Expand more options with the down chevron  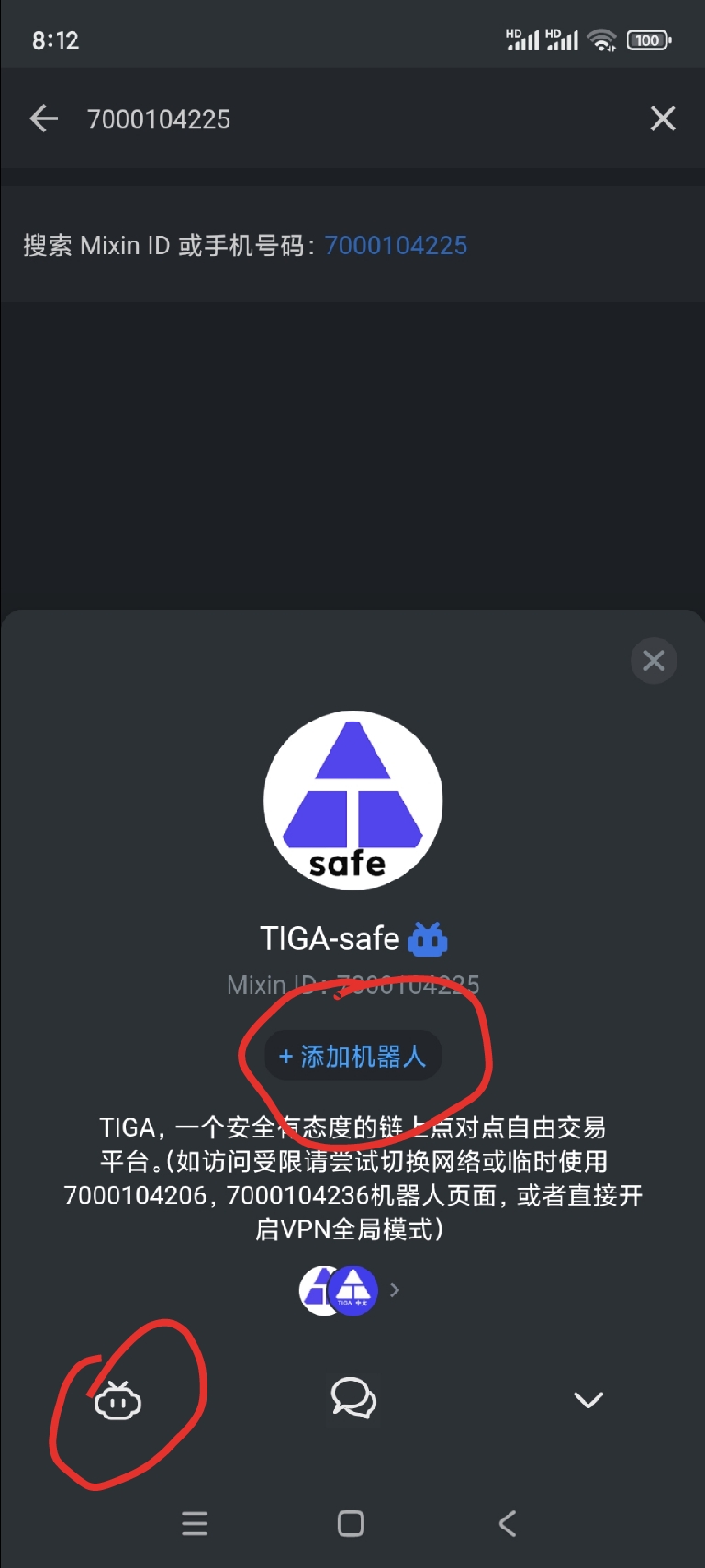(x=587, y=1400)
